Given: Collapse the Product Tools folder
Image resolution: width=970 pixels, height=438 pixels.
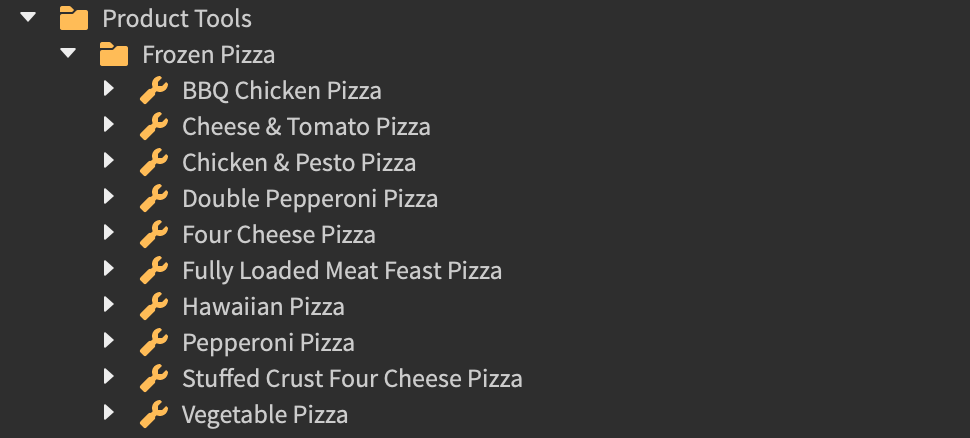Looking at the screenshot, I should [x=28, y=18].
